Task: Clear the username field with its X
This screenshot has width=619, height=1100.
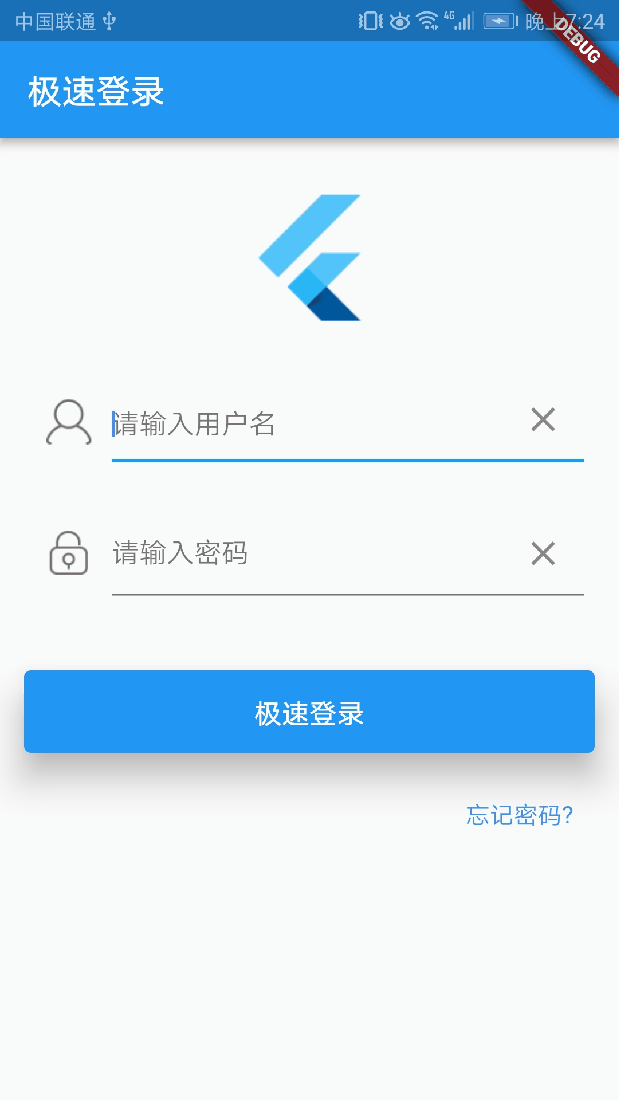Action: [543, 420]
